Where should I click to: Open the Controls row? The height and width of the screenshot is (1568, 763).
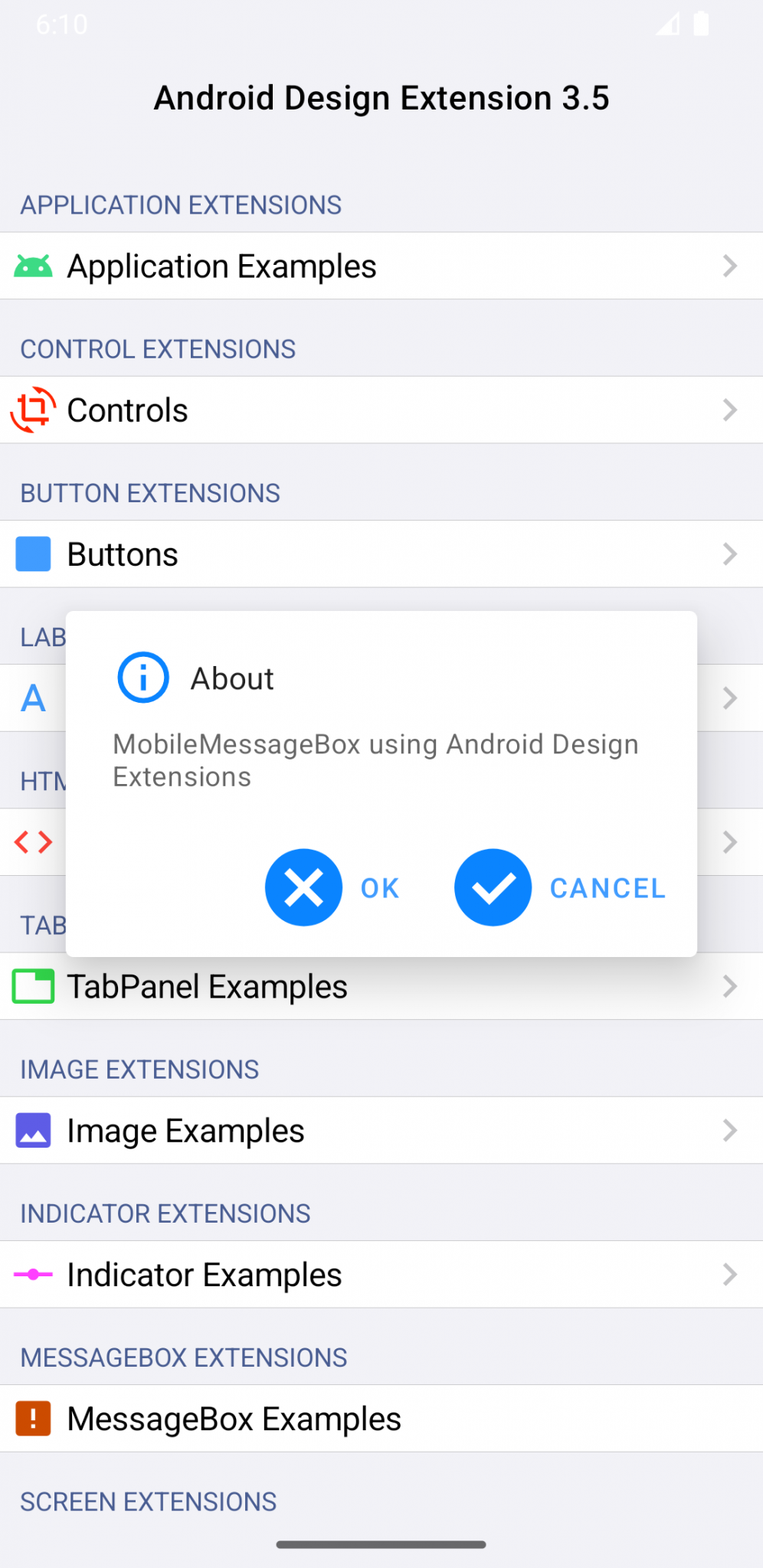point(381,410)
